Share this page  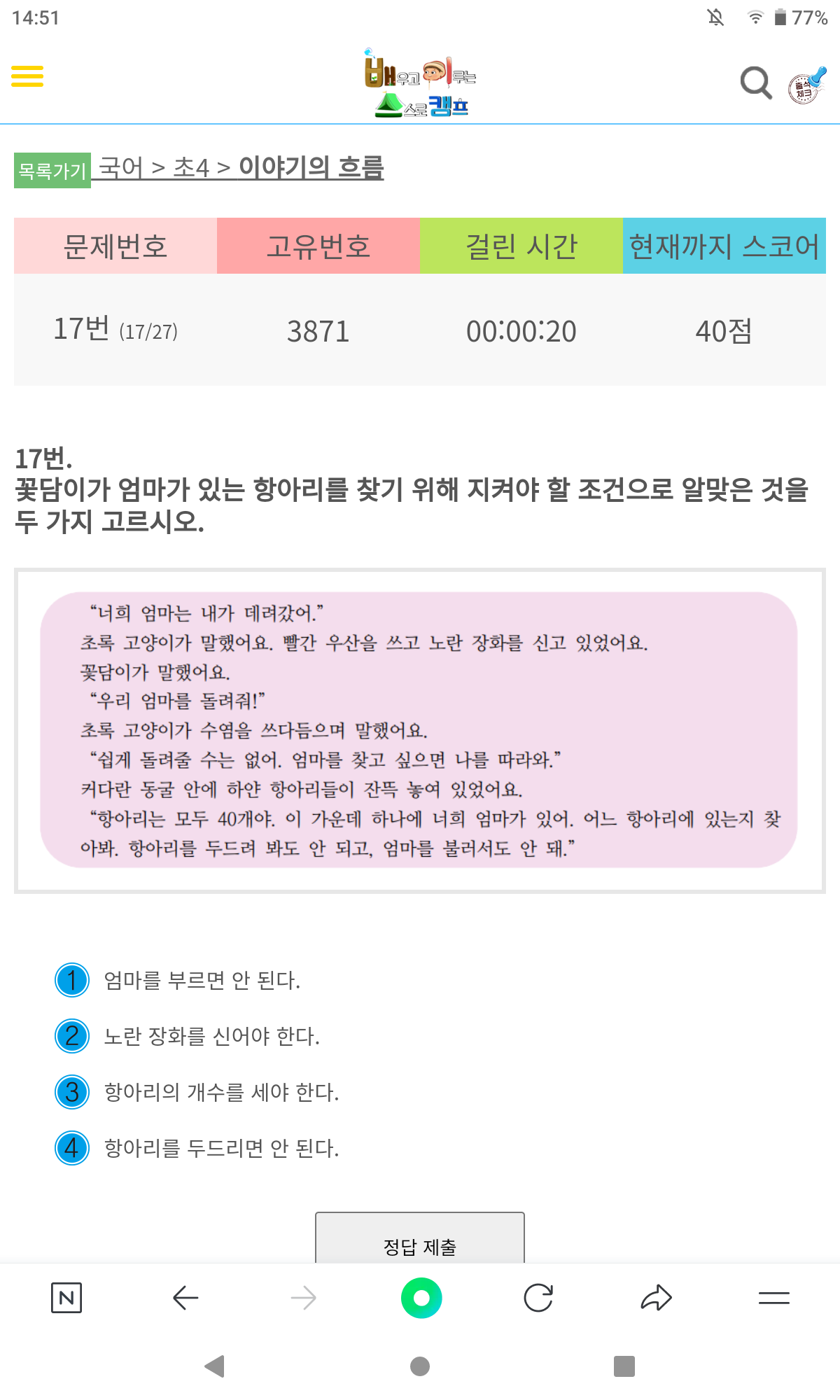[656, 1298]
